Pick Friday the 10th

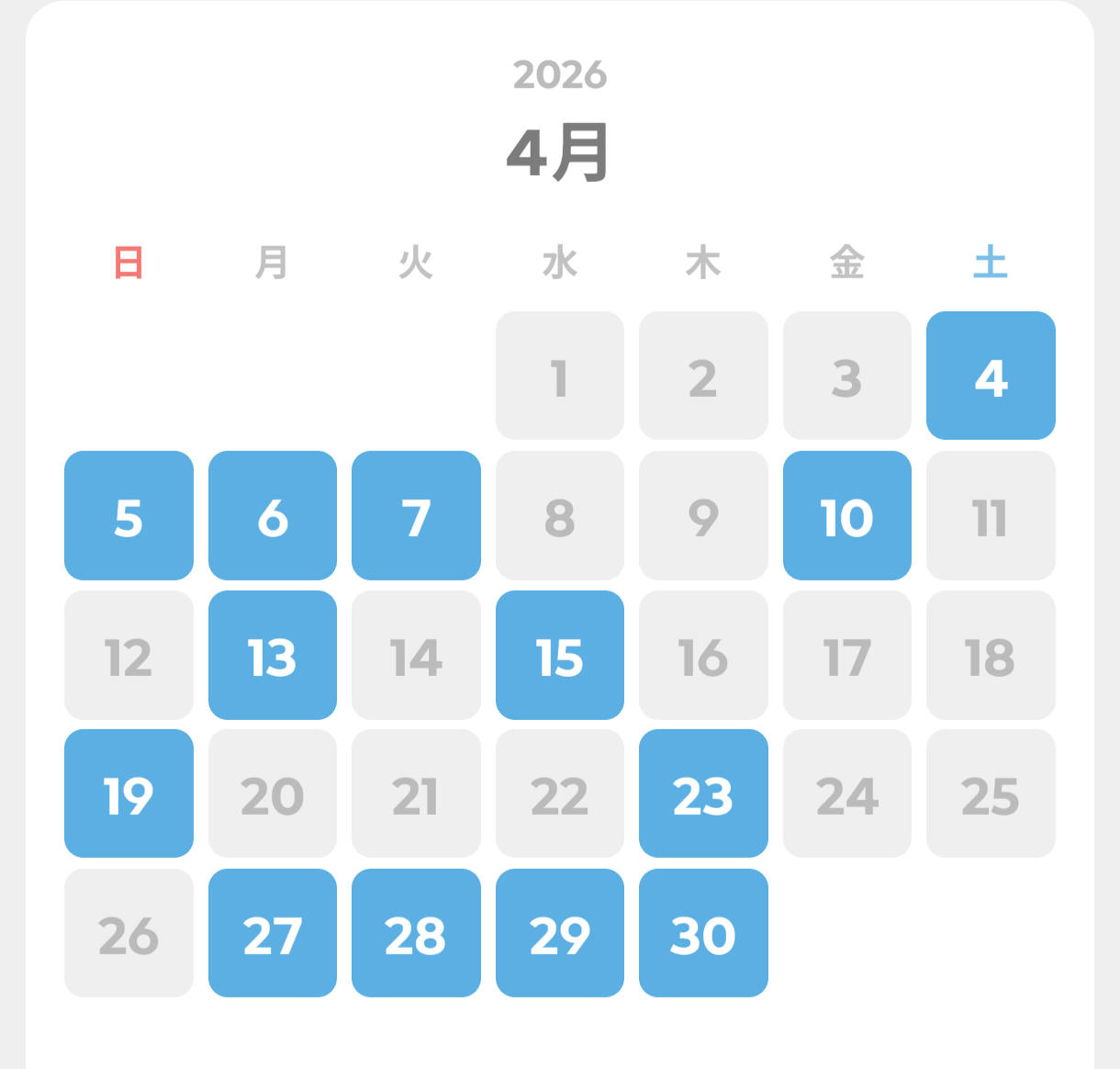tap(846, 515)
